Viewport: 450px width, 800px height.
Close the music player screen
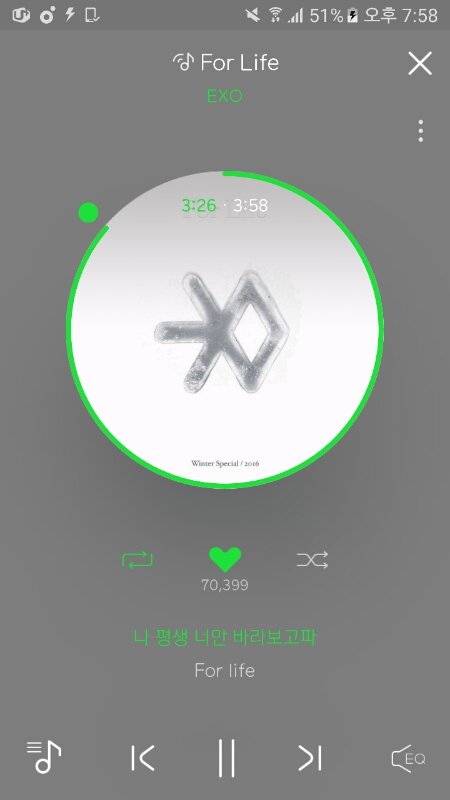click(420, 63)
